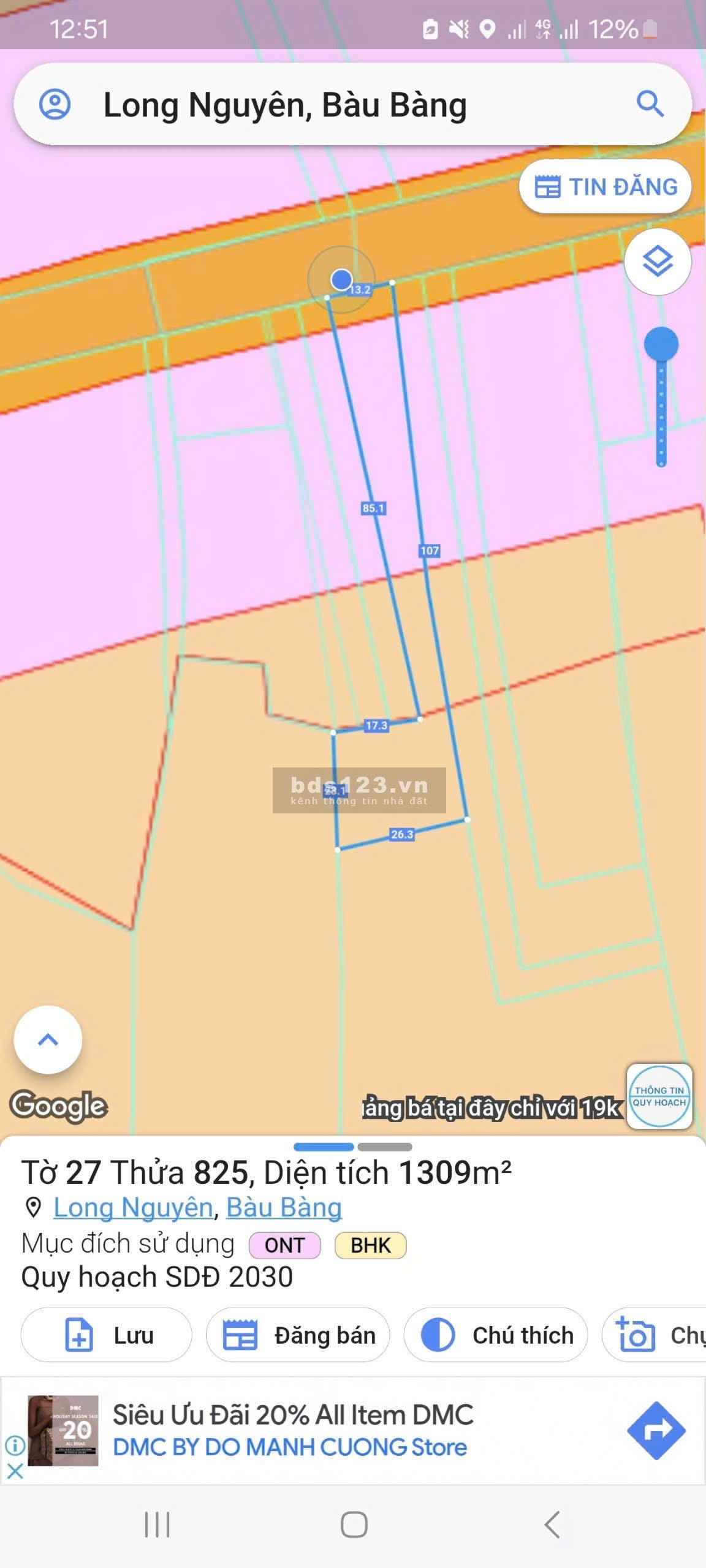The width and height of the screenshot is (706, 1568).
Task: Tap the blue opacity slider handle
Action: [661, 344]
